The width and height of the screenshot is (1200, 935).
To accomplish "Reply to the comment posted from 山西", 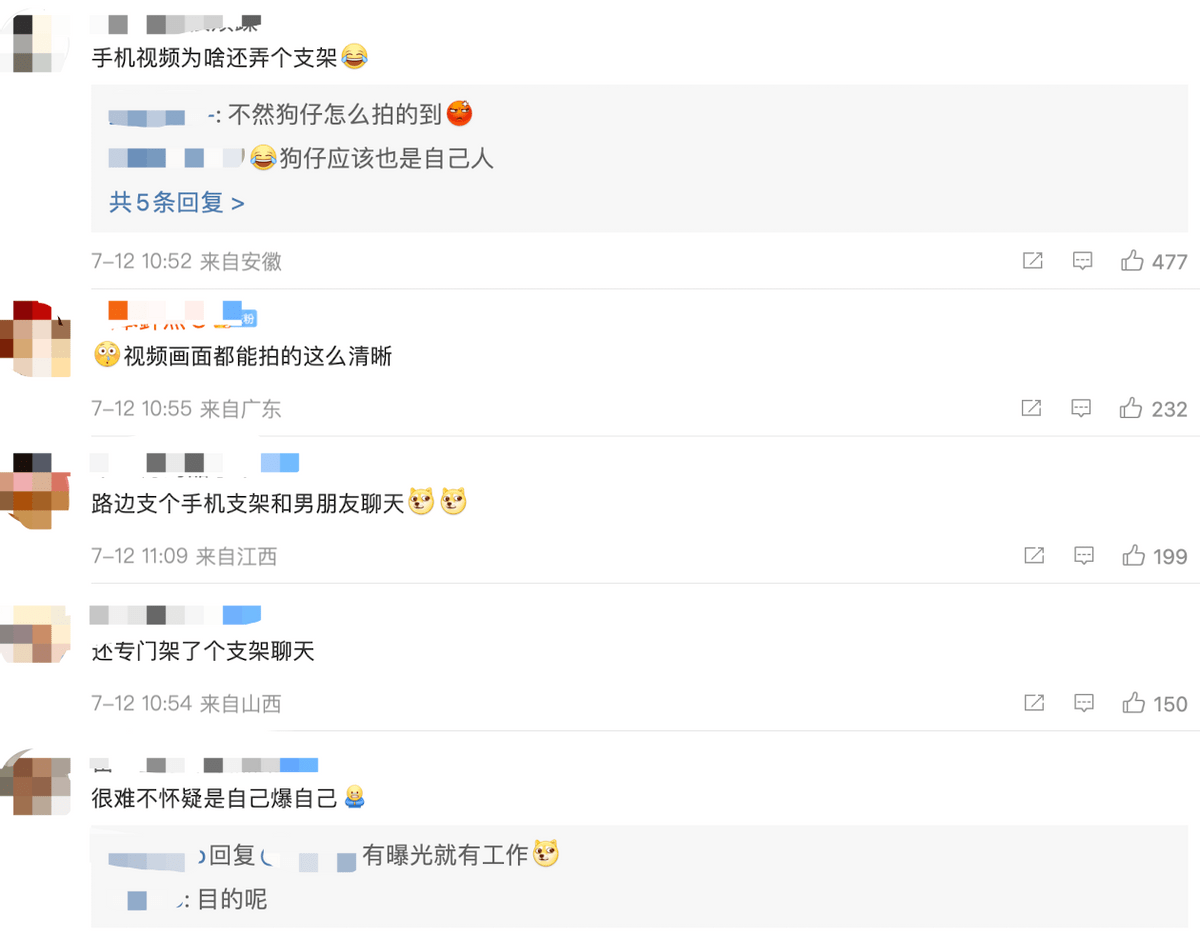I will [1082, 703].
